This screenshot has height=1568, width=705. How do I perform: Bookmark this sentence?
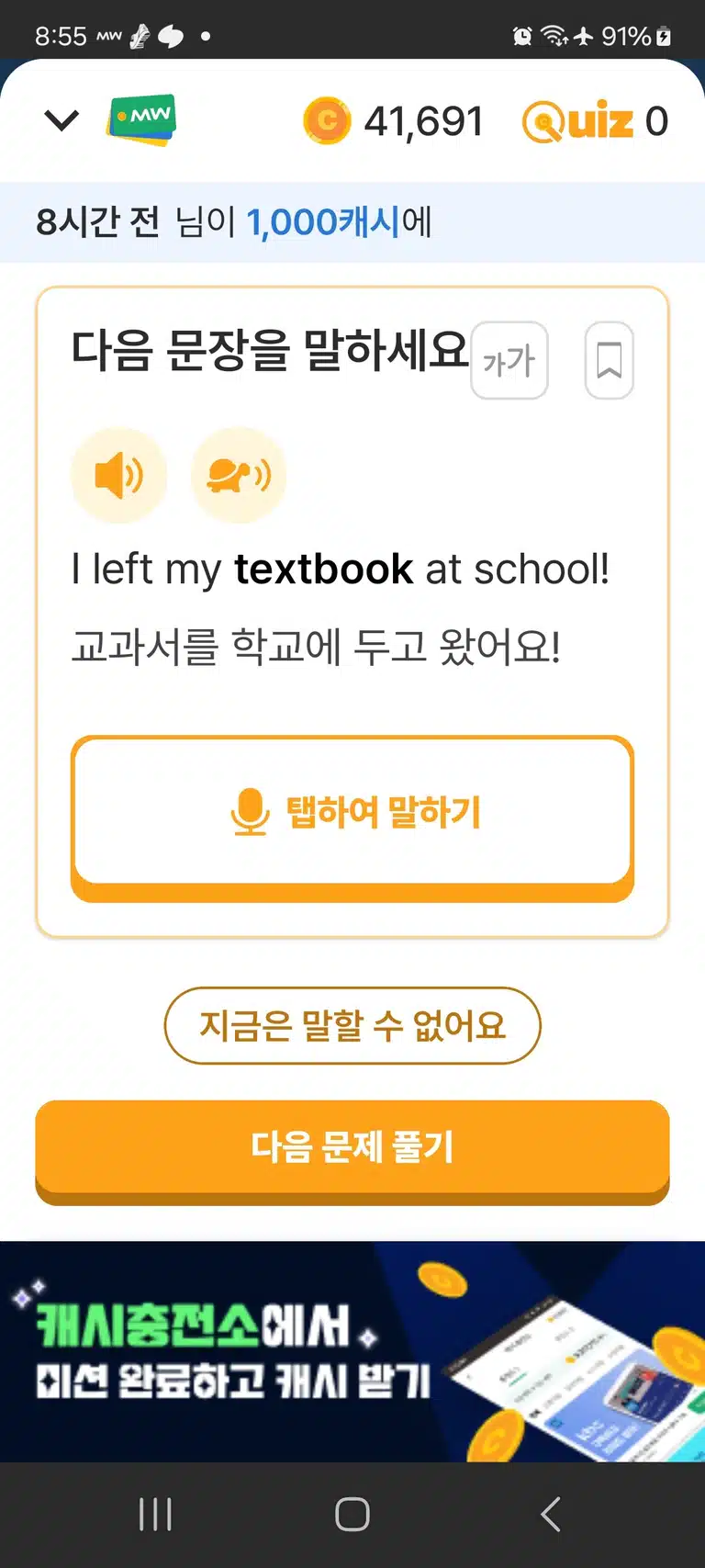(x=610, y=360)
